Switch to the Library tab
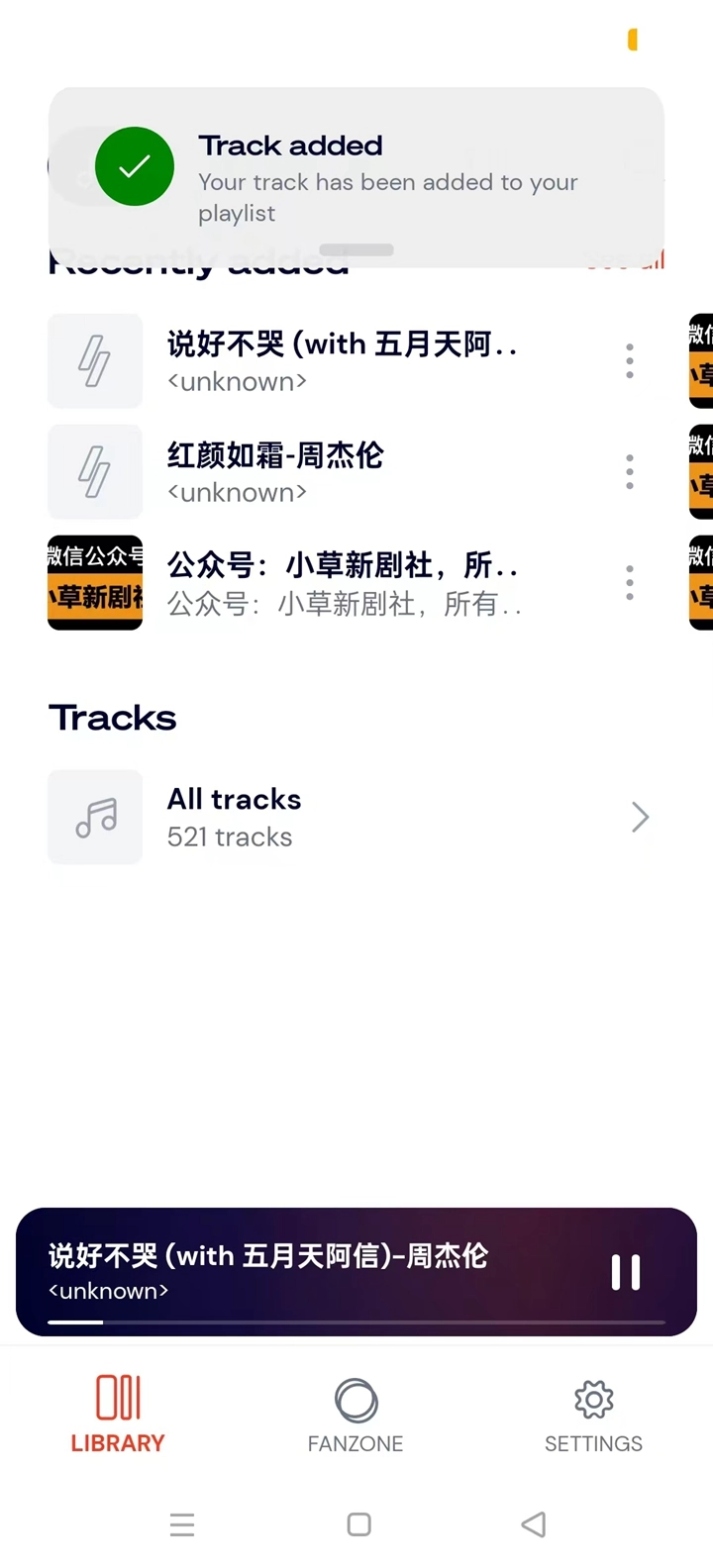The width and height of the screenshot is (713, 1568). click(x=118, y=1414)
